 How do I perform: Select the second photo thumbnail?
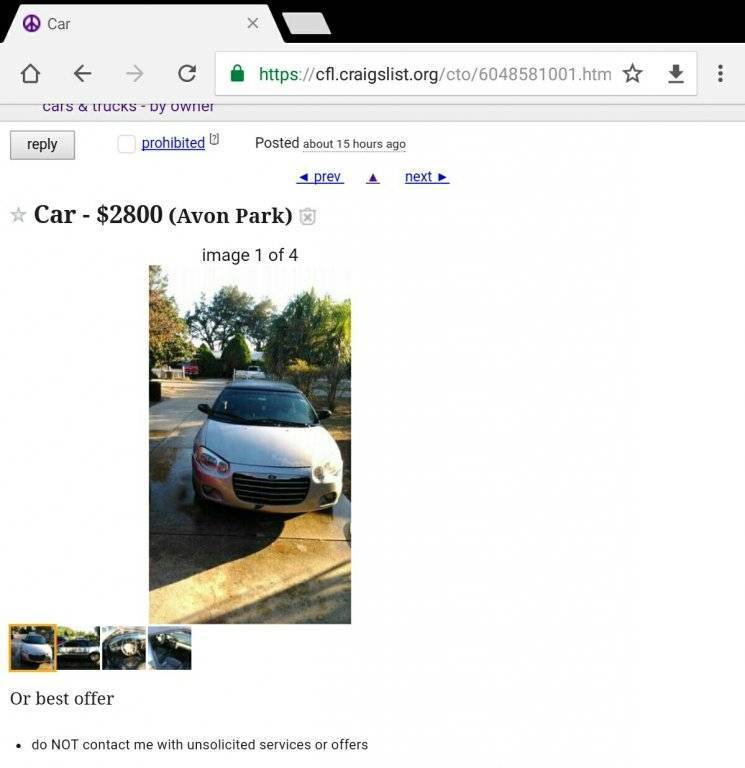point(78,648)
